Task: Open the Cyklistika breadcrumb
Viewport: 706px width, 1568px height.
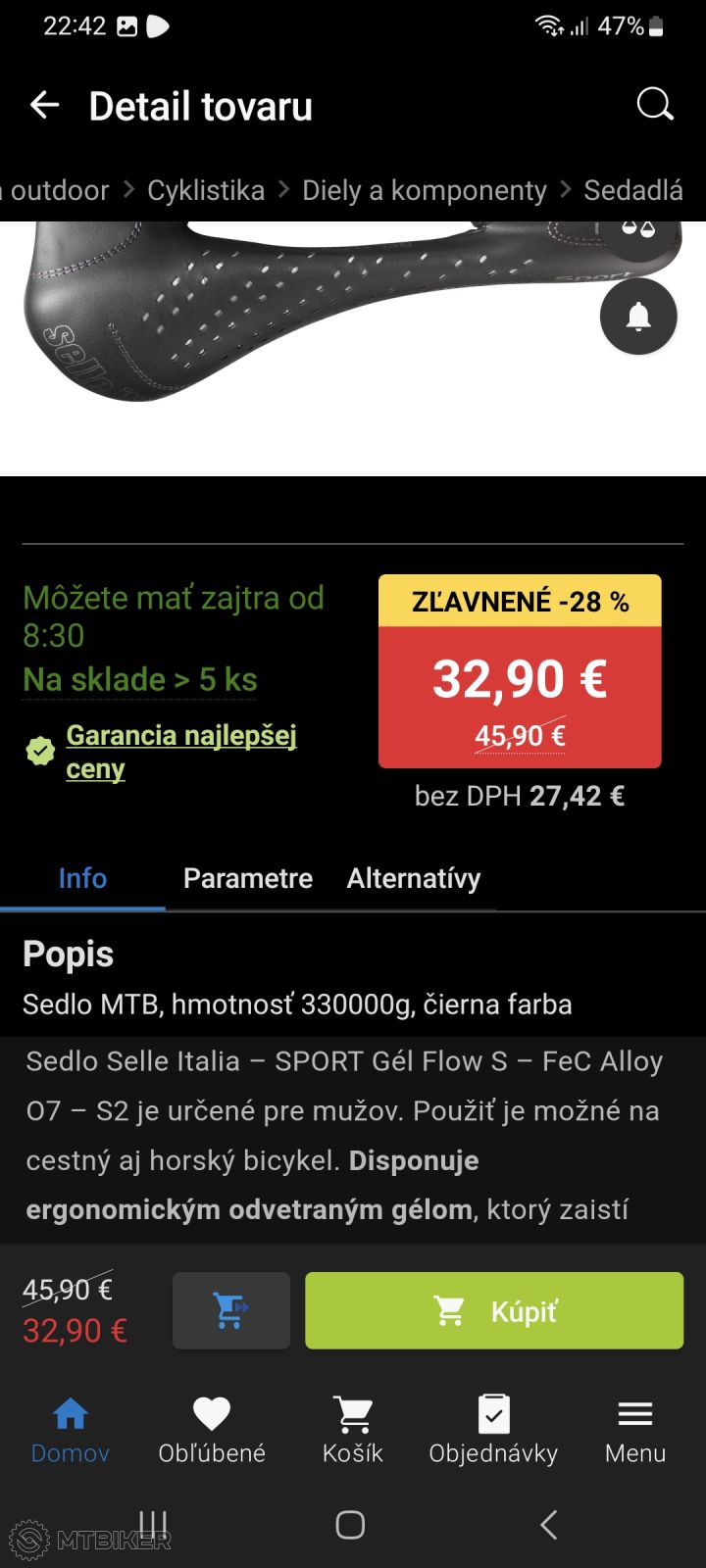Action: pos(206,190)
